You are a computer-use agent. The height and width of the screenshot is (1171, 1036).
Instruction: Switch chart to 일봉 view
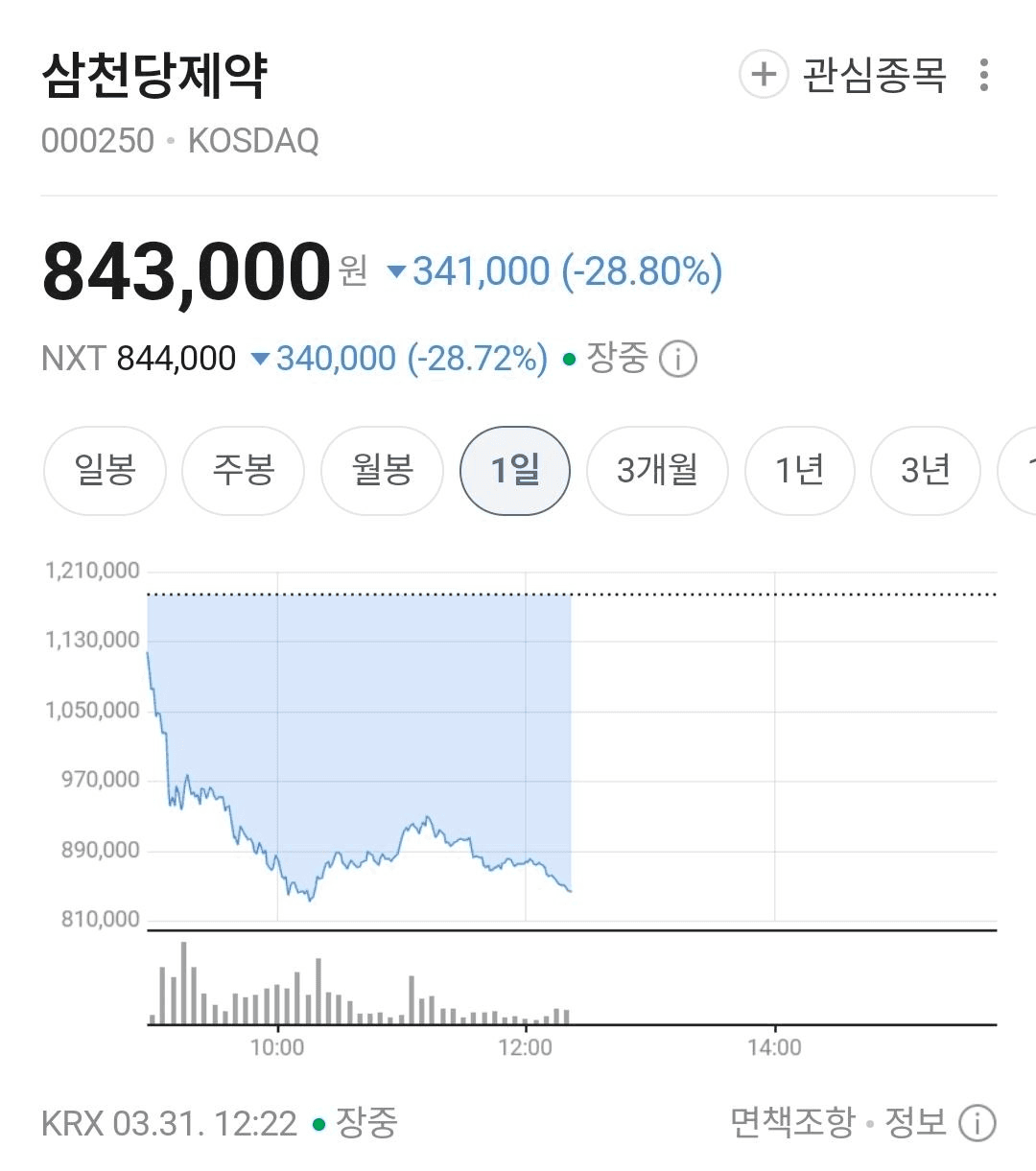pos(105,471)
